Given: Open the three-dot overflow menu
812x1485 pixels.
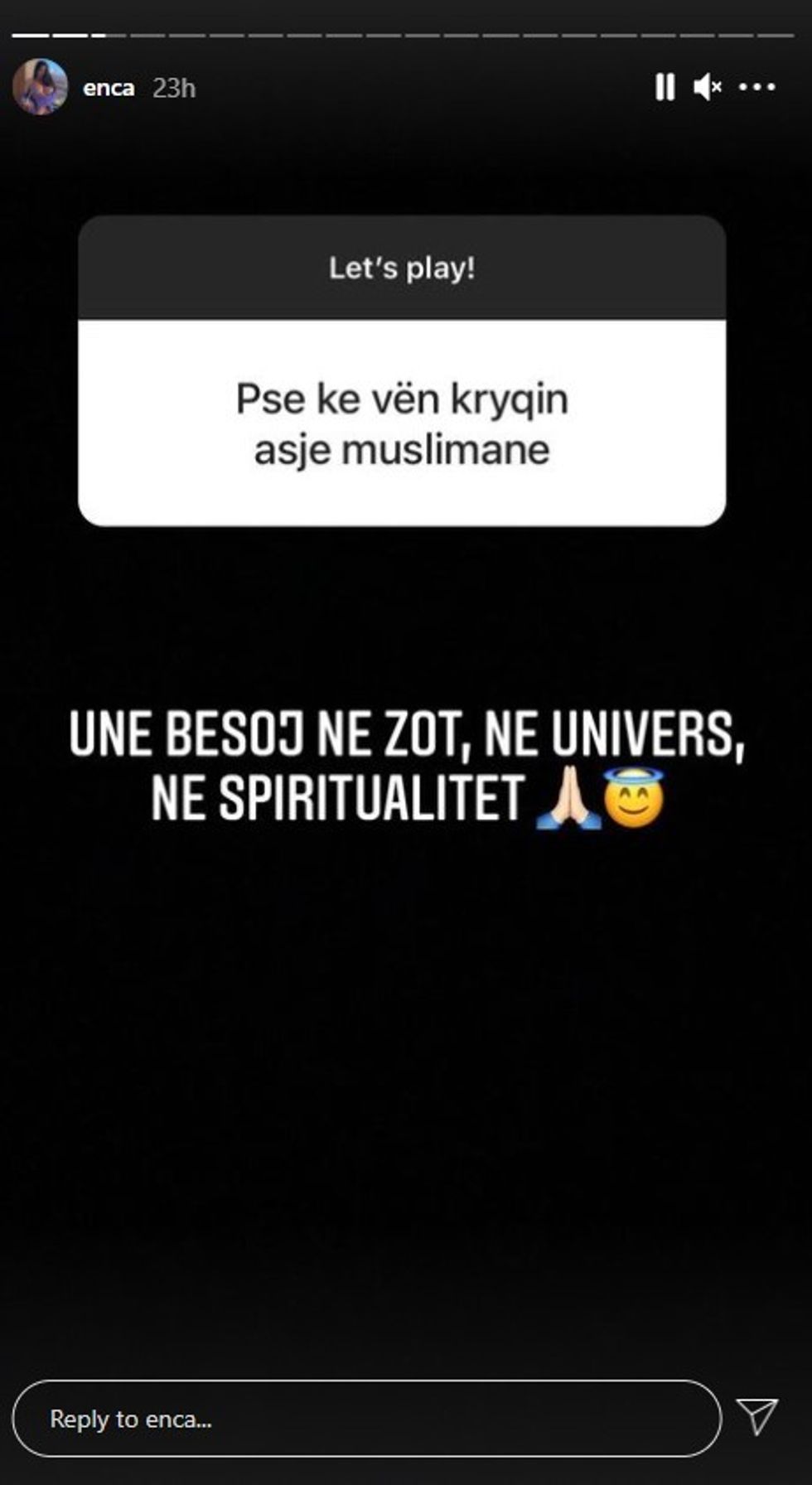Looking at the screenshot, I should pos(756,87).
